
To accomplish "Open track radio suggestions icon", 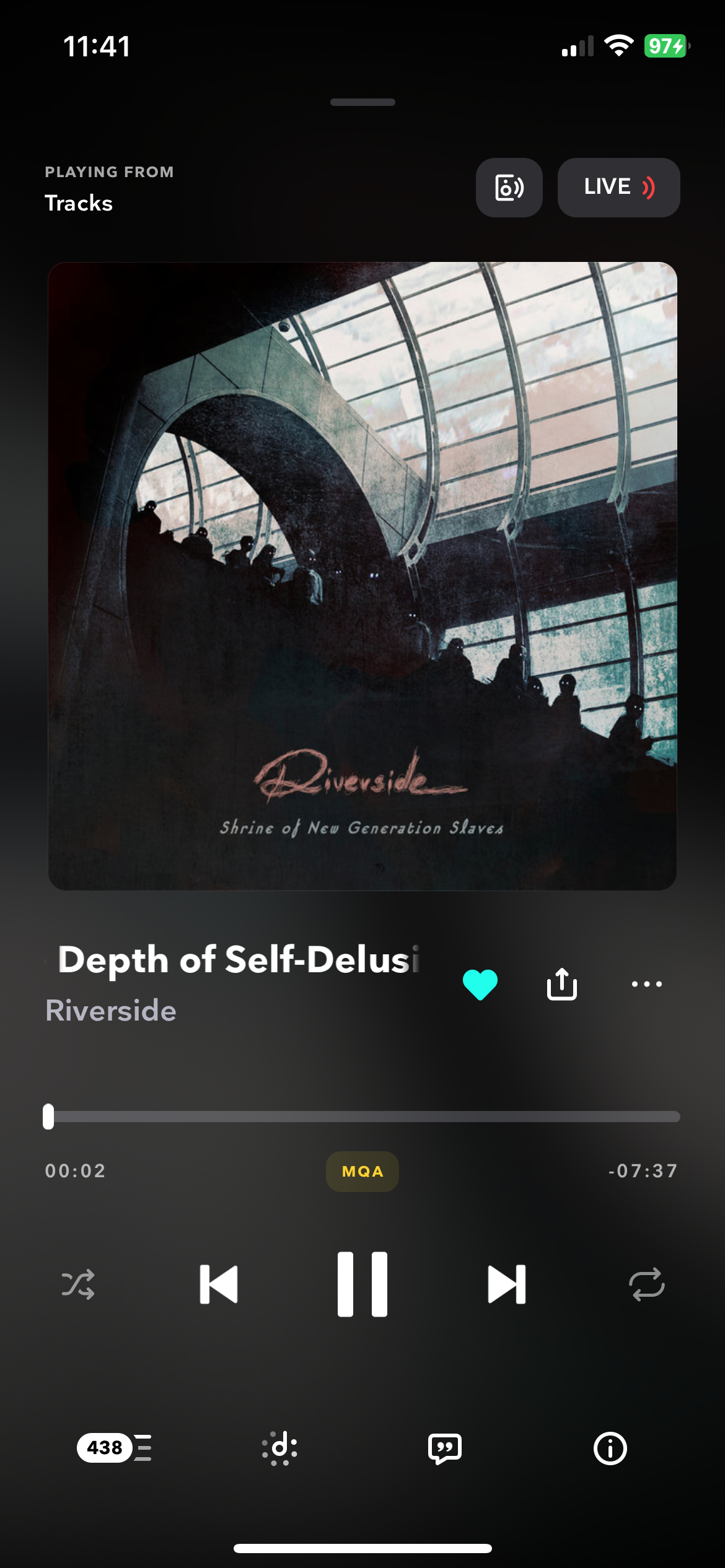I will (x=279, y=1448).
